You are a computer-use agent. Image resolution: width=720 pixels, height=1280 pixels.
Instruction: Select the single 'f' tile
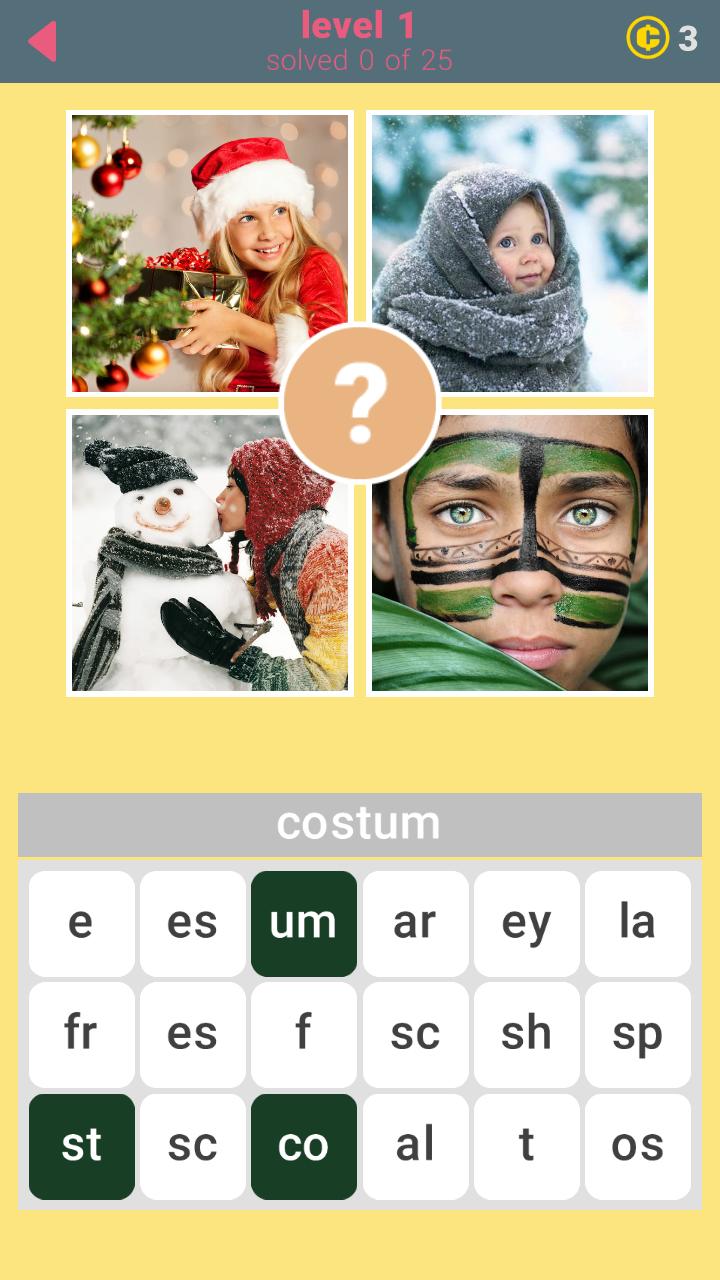(303, 1035)
